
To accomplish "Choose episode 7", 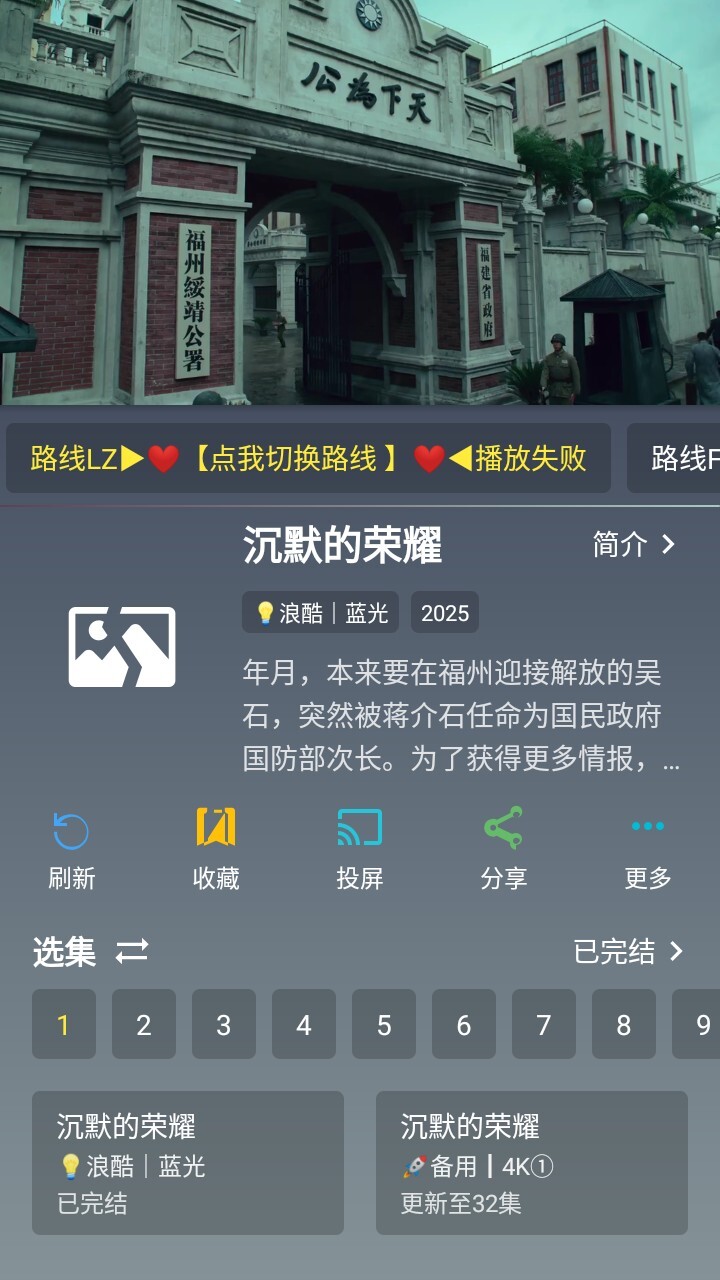I will coord(544,1024).
